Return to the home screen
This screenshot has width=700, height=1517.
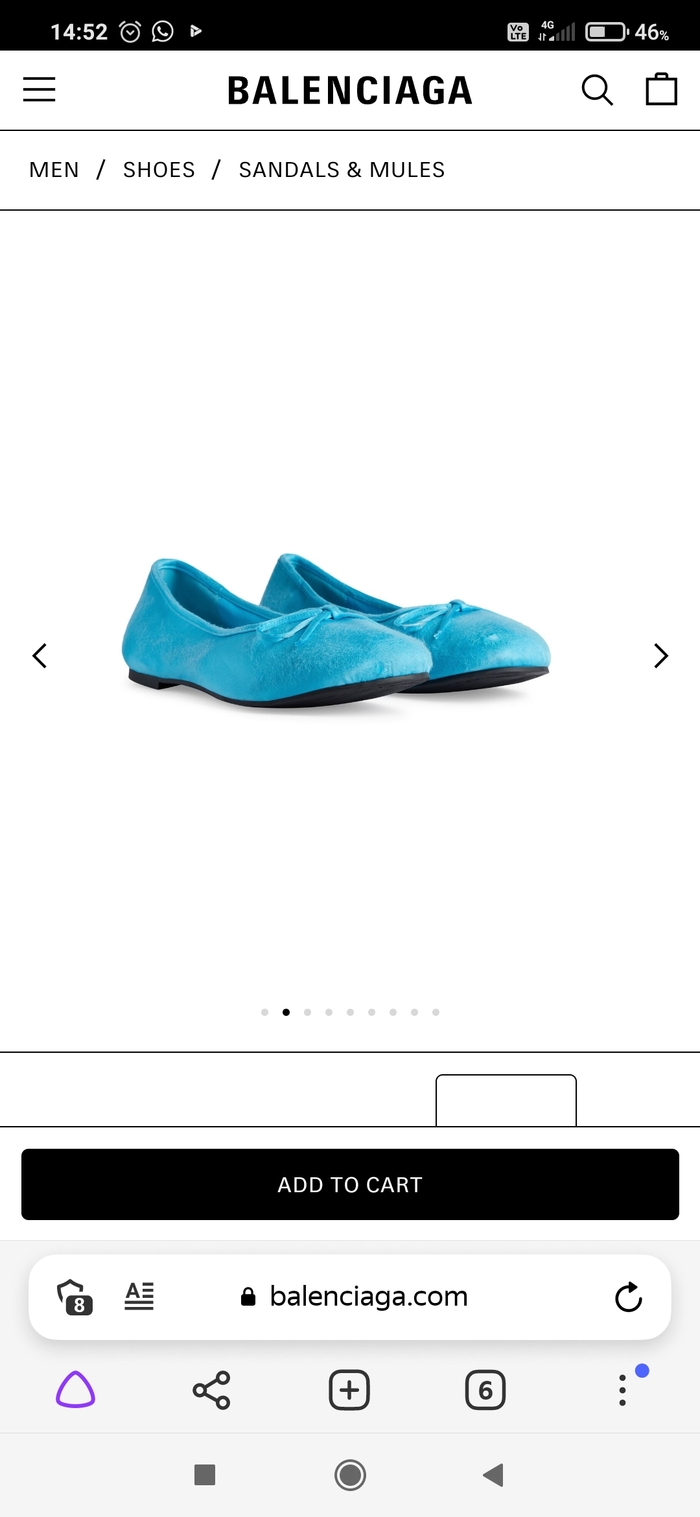[350, 1475]
